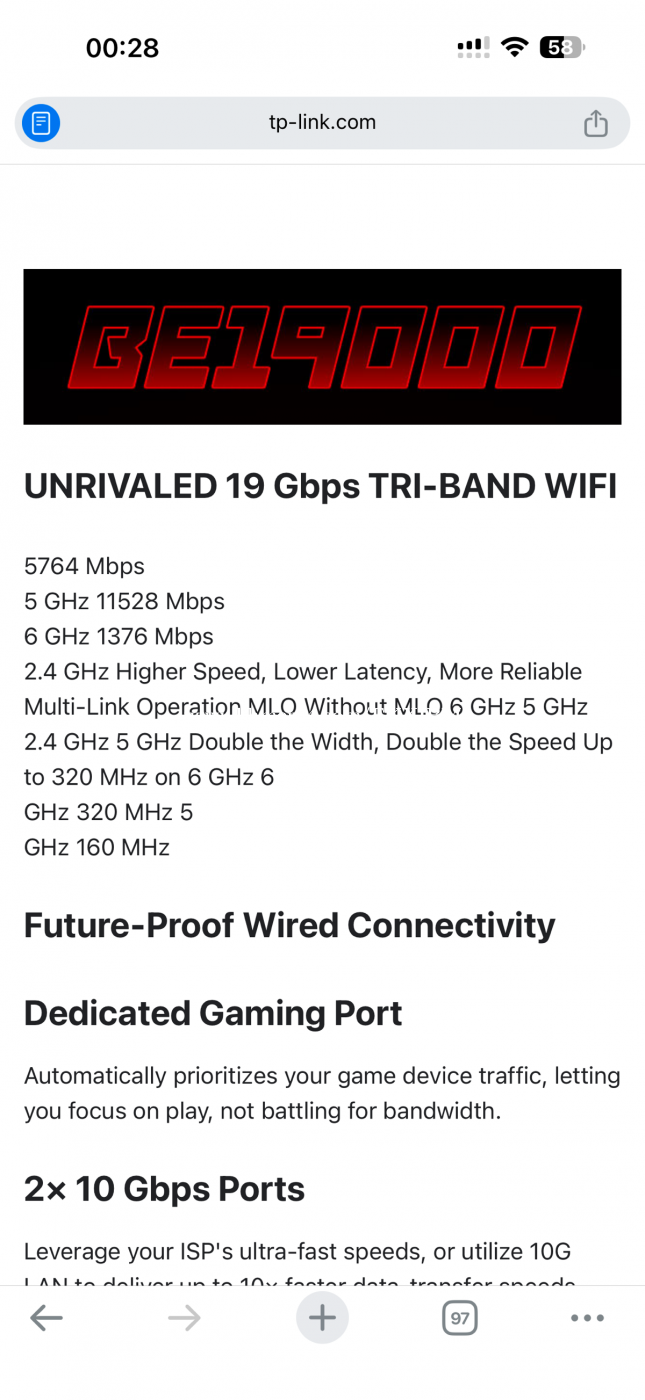Share this page
The width and height of the screenshot is (645, 1400).
coord(595,123)
